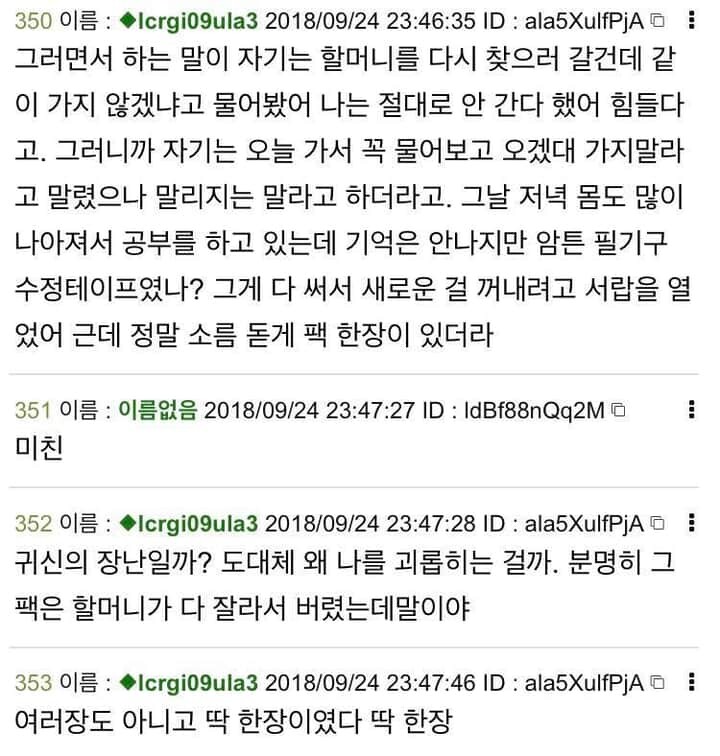Open the overflow menu for post 352
Screen dimensions: 720x756
[692, 522]
